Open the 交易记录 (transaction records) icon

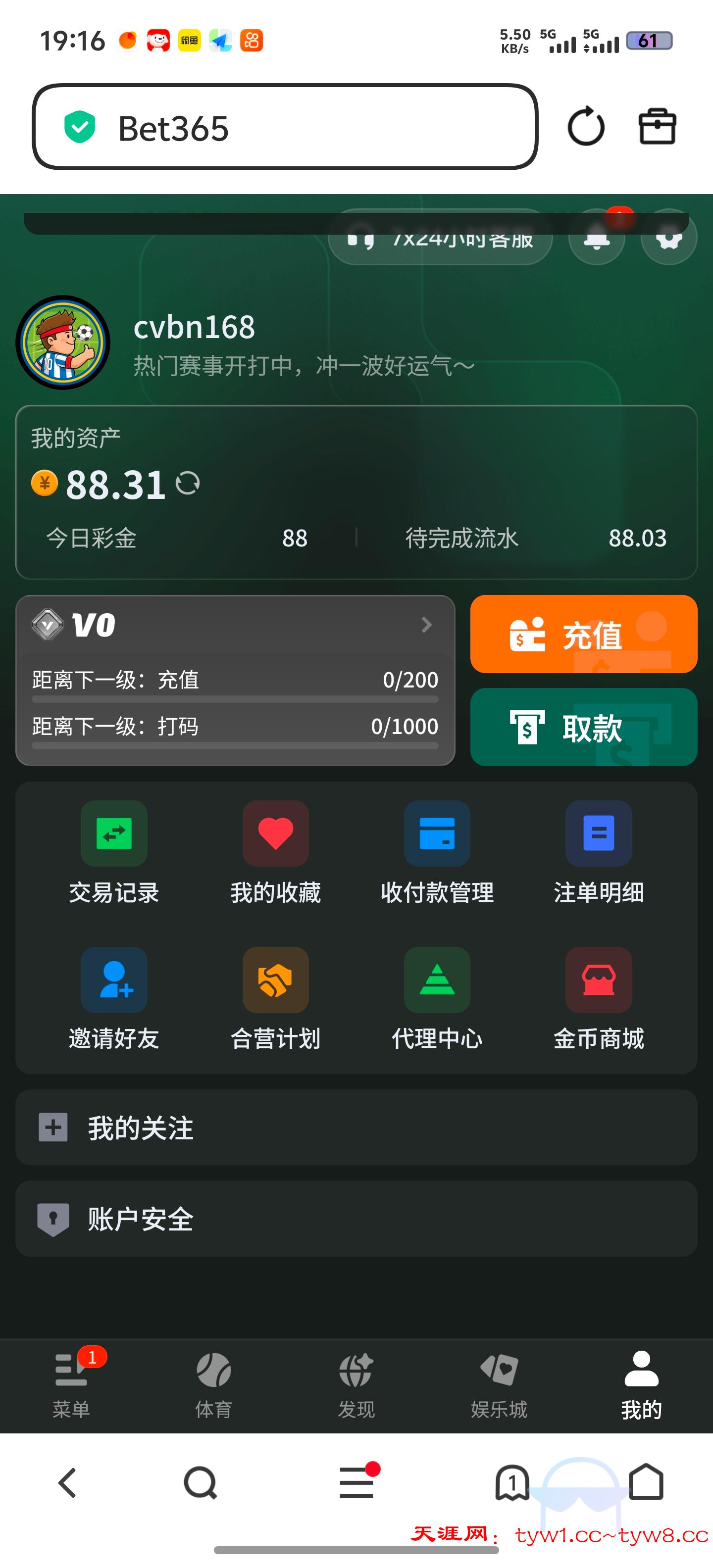113,833
